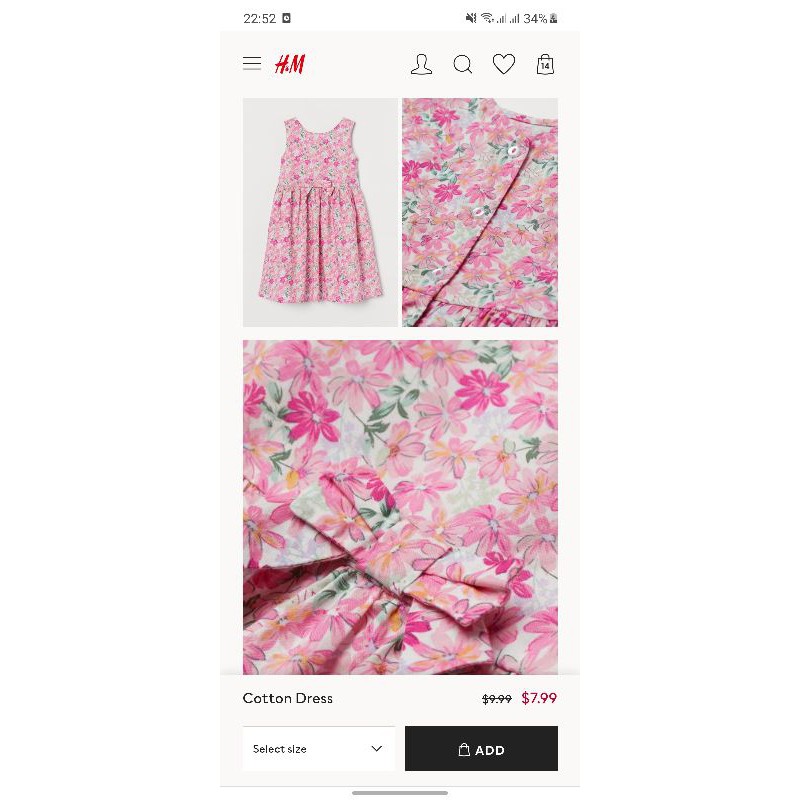Viewport: 800px width, 800px height.
Task: View the button detail close-up photo
Action: (480, 212)
